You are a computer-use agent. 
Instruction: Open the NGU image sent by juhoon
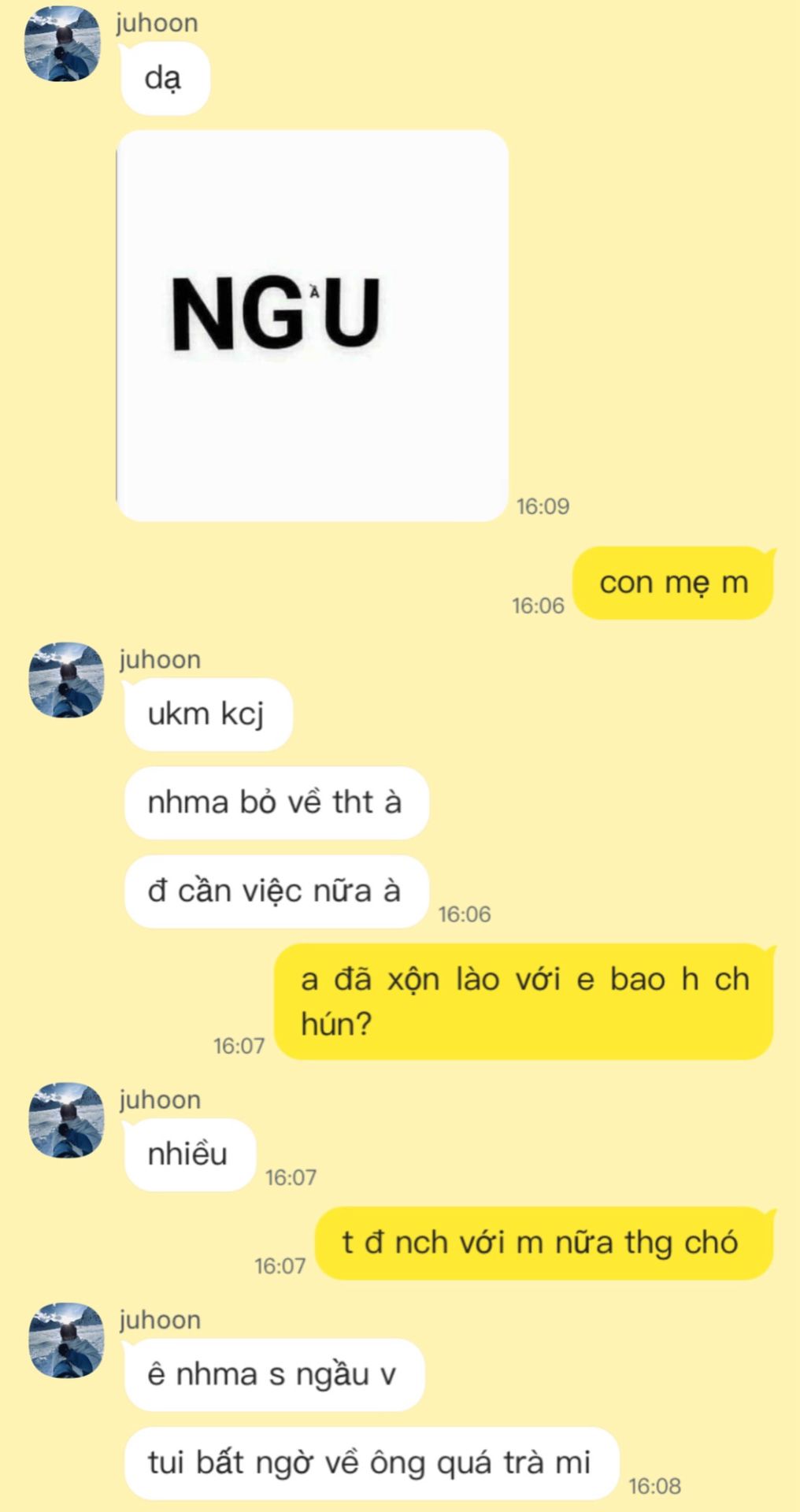point(313,325)
